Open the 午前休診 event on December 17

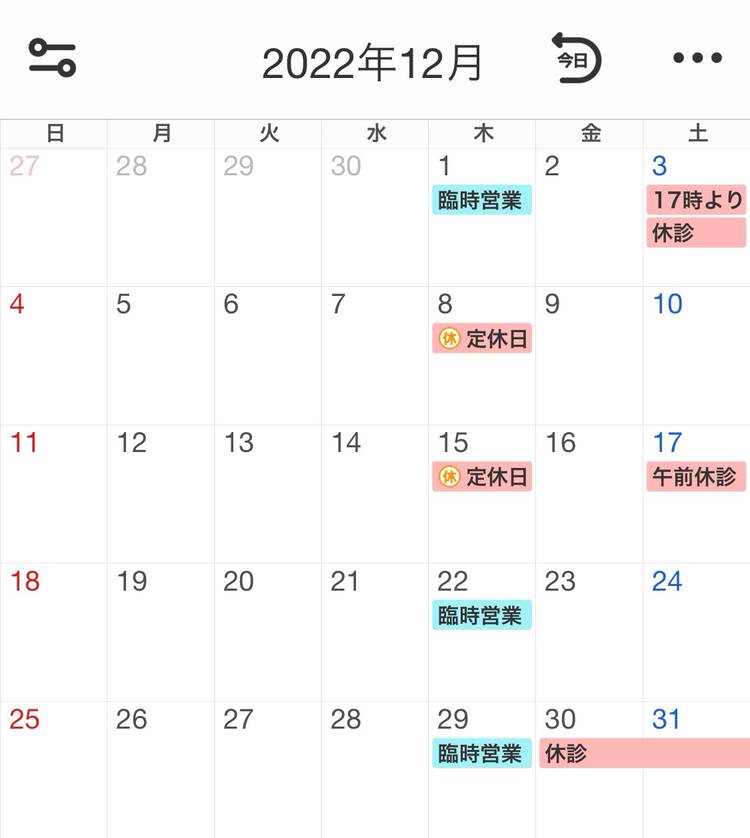click(696, 477)
